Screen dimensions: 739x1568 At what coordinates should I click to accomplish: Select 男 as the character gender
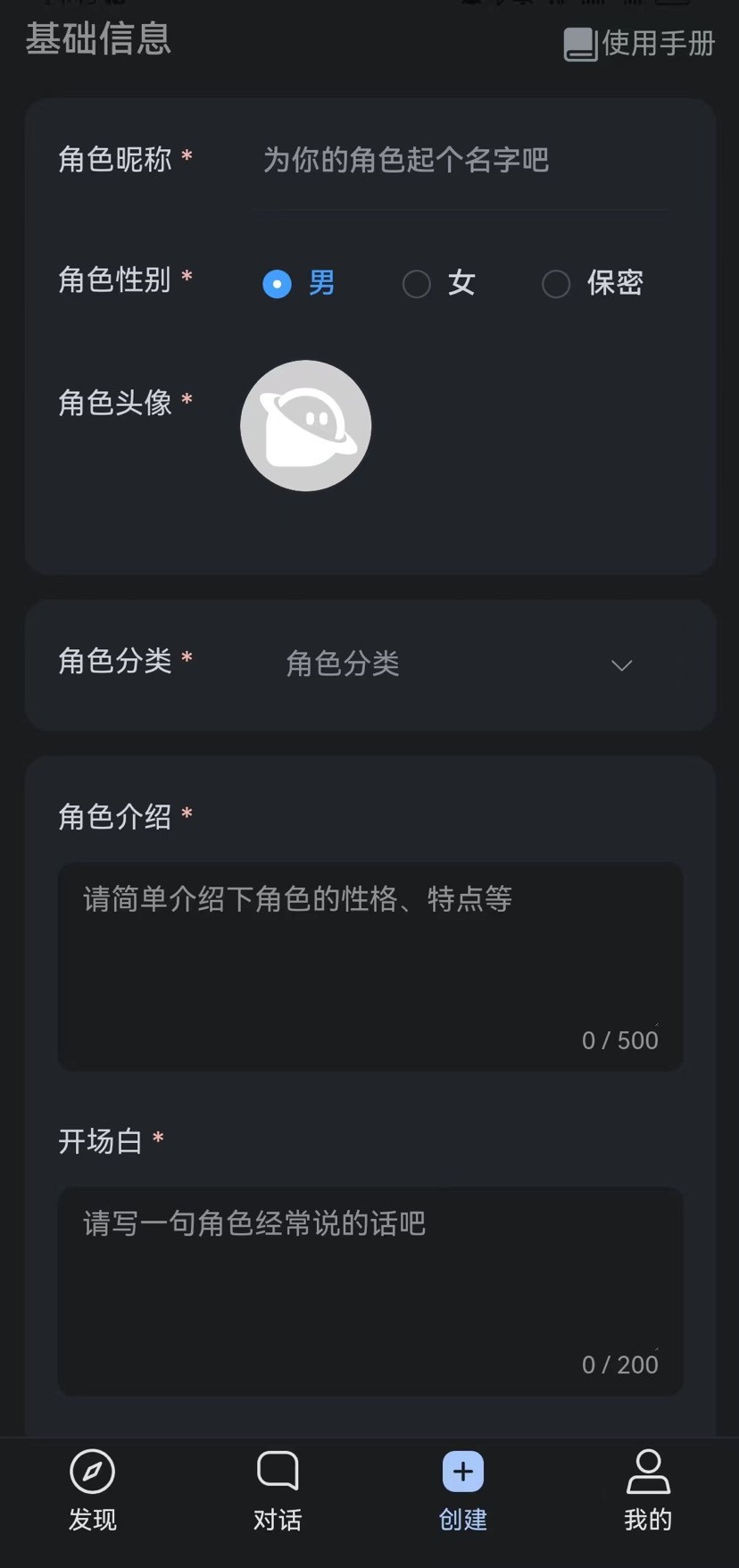[299, 284]
